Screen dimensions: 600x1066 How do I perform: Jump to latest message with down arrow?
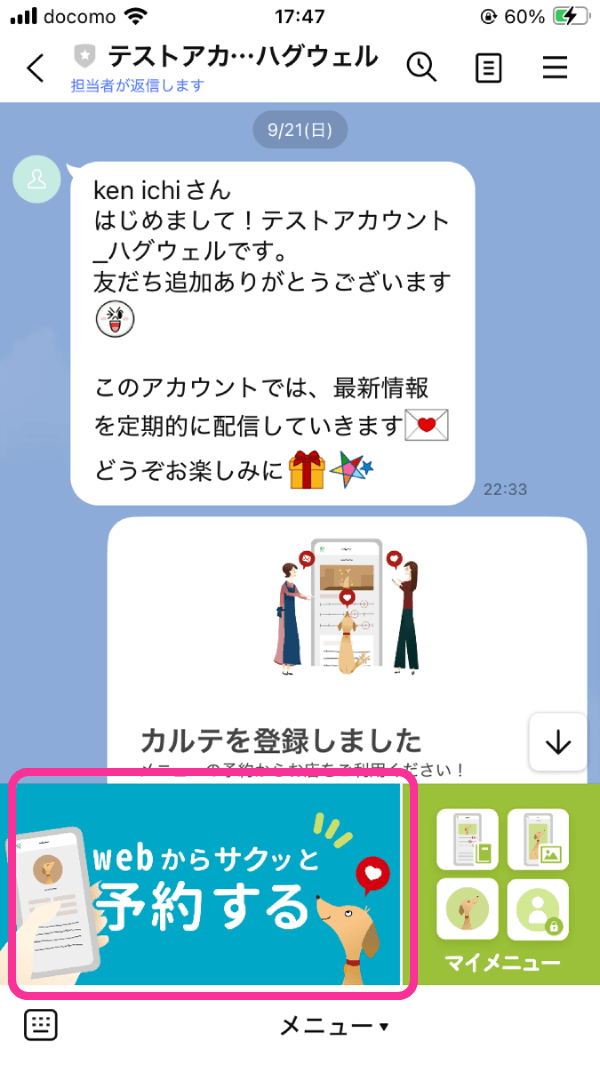[557, 742]
